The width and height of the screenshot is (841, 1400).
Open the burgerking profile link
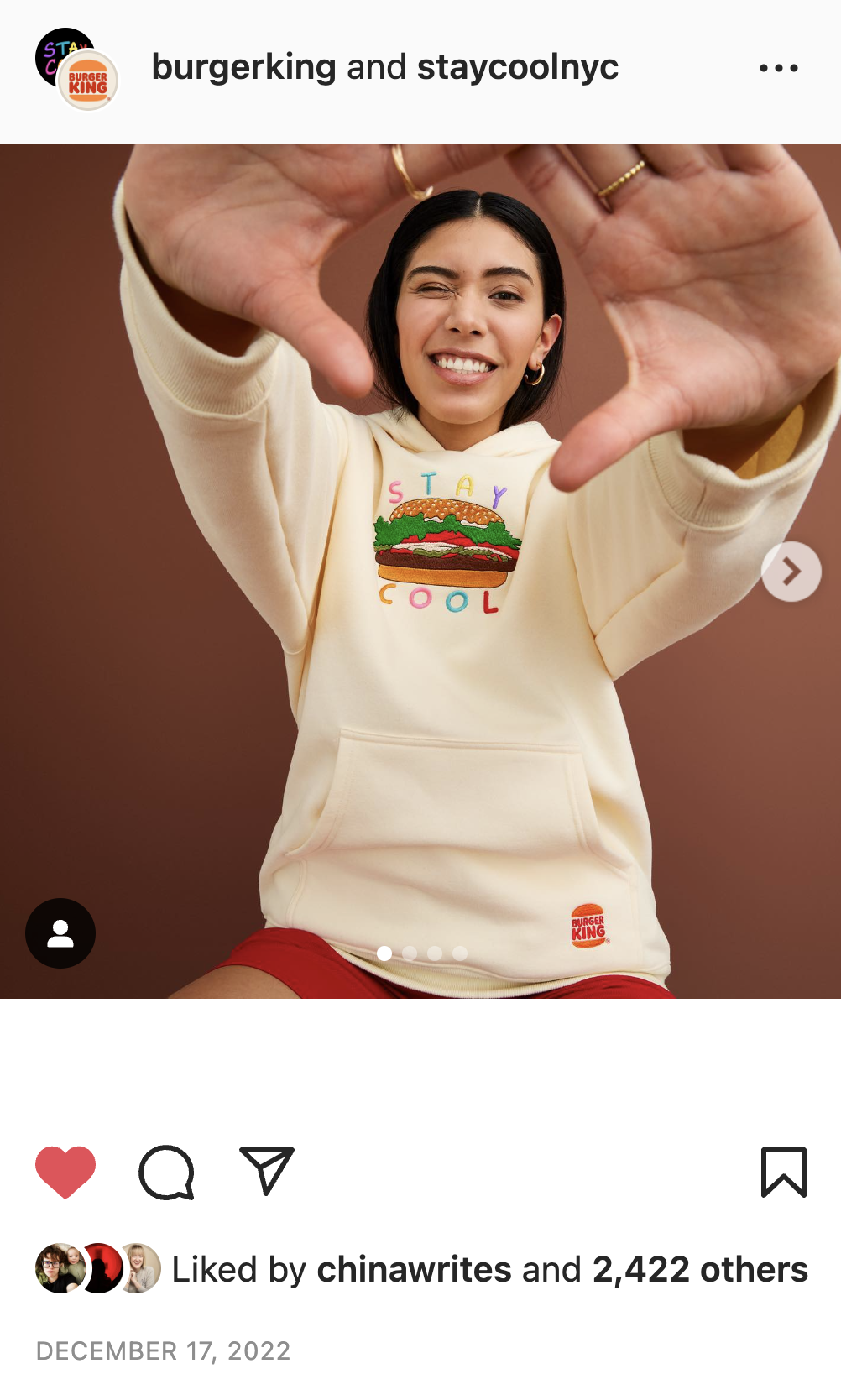tap(243, 67)
